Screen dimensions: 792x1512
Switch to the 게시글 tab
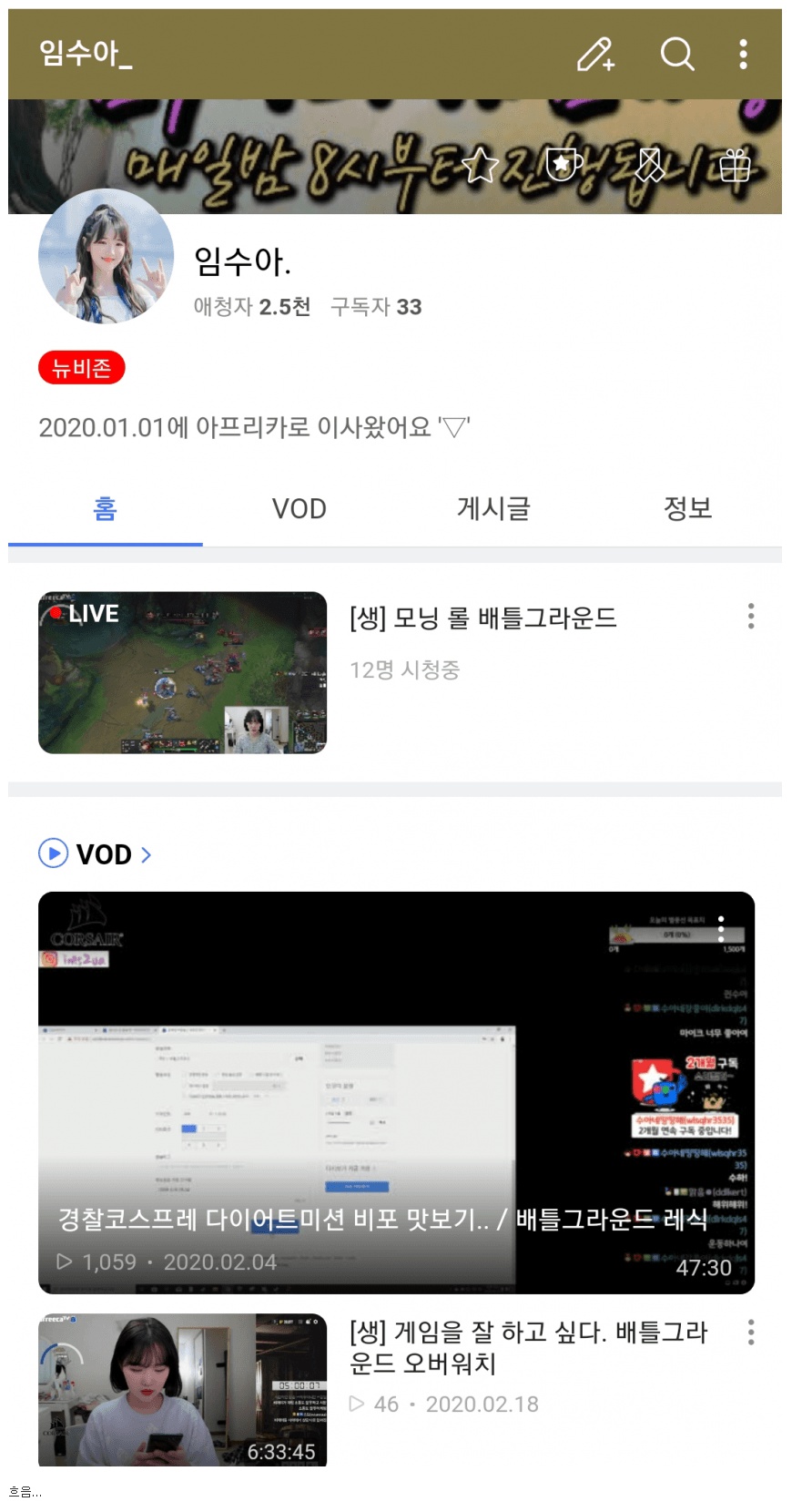(493, 508)
